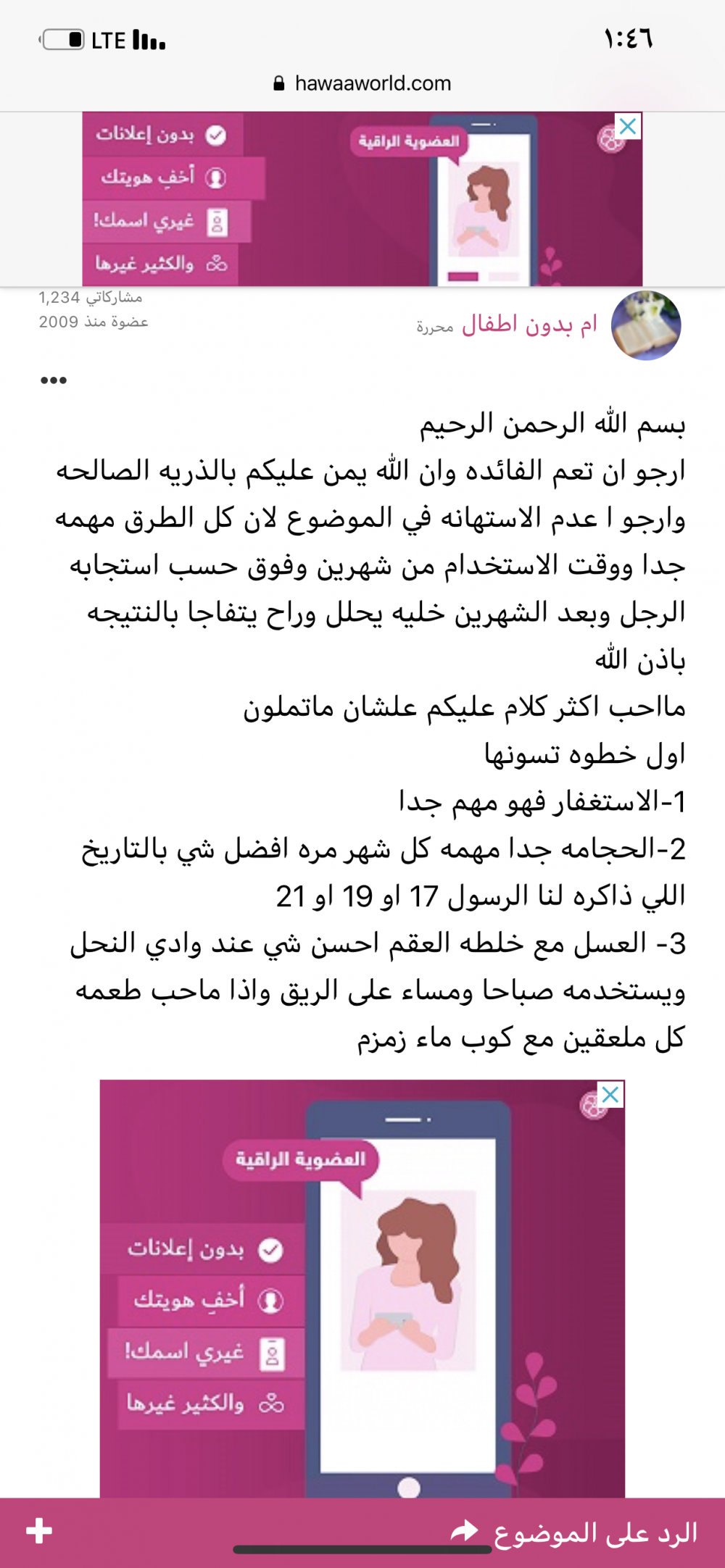725x1568 pixels.
Task: Open the hawaaworld.com address bar
Action: tap(362, 83)
